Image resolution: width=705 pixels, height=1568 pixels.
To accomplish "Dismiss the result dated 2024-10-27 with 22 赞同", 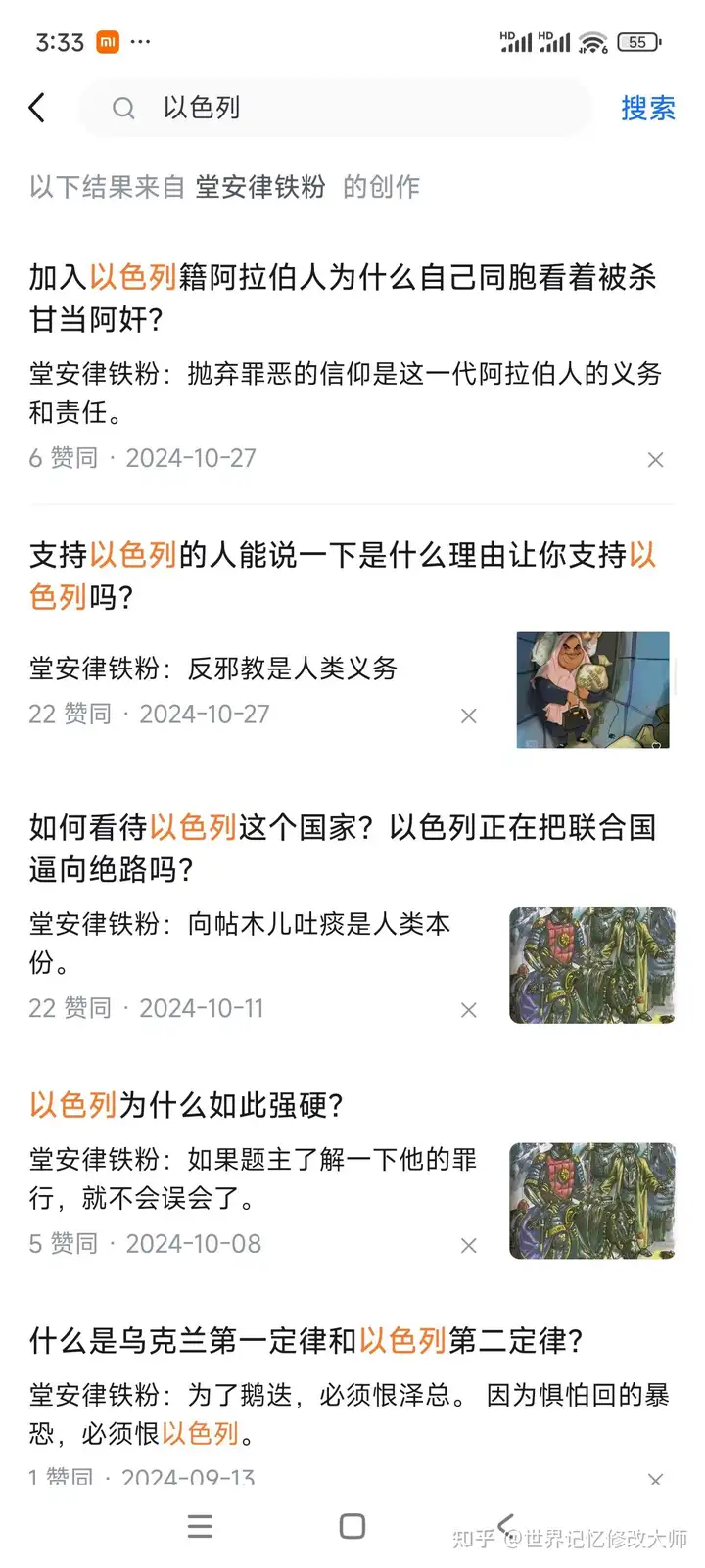I will tap(469, 716).
